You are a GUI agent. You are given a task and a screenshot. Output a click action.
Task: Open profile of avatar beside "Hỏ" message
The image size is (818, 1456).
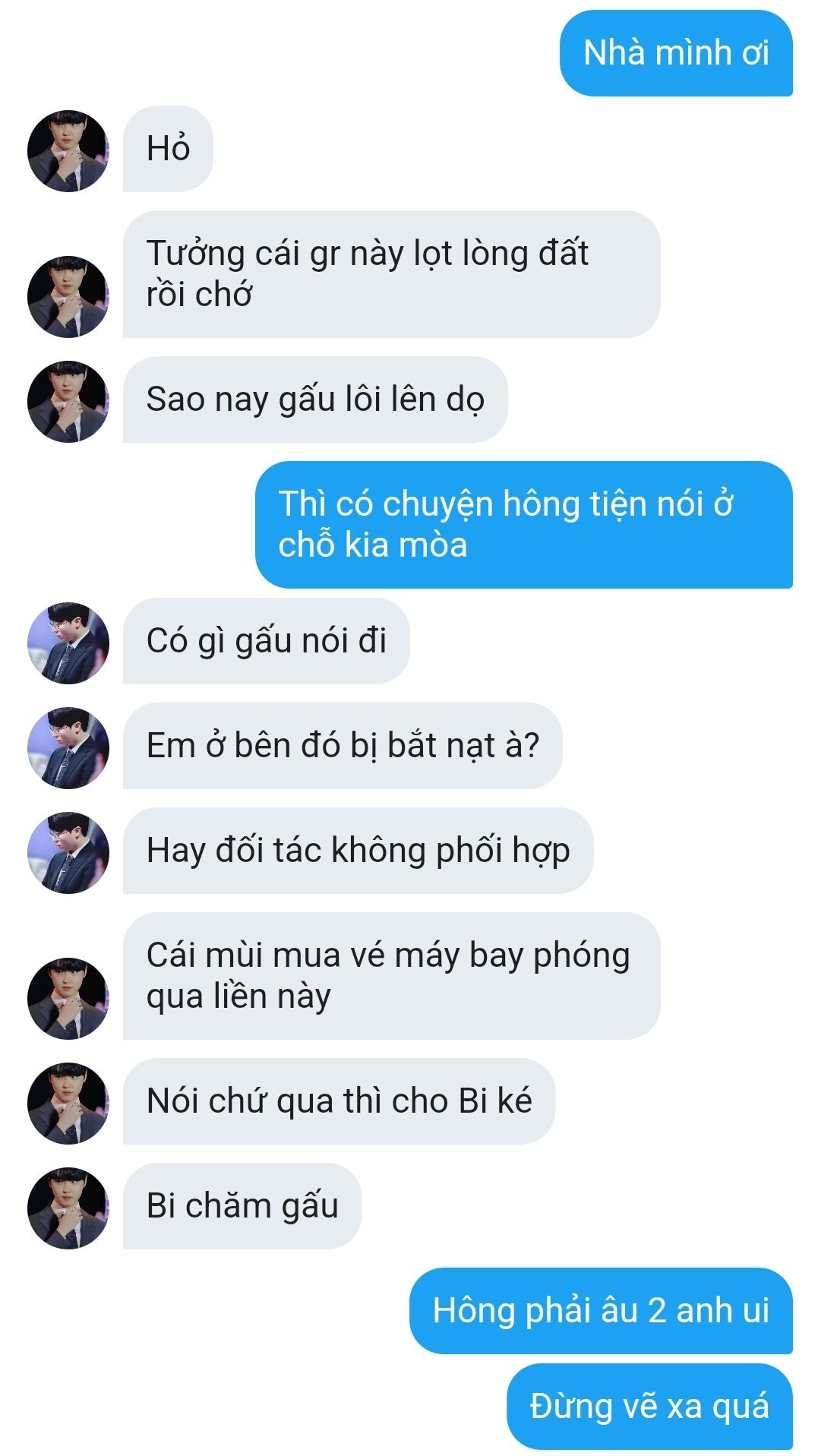pos(68,150)
